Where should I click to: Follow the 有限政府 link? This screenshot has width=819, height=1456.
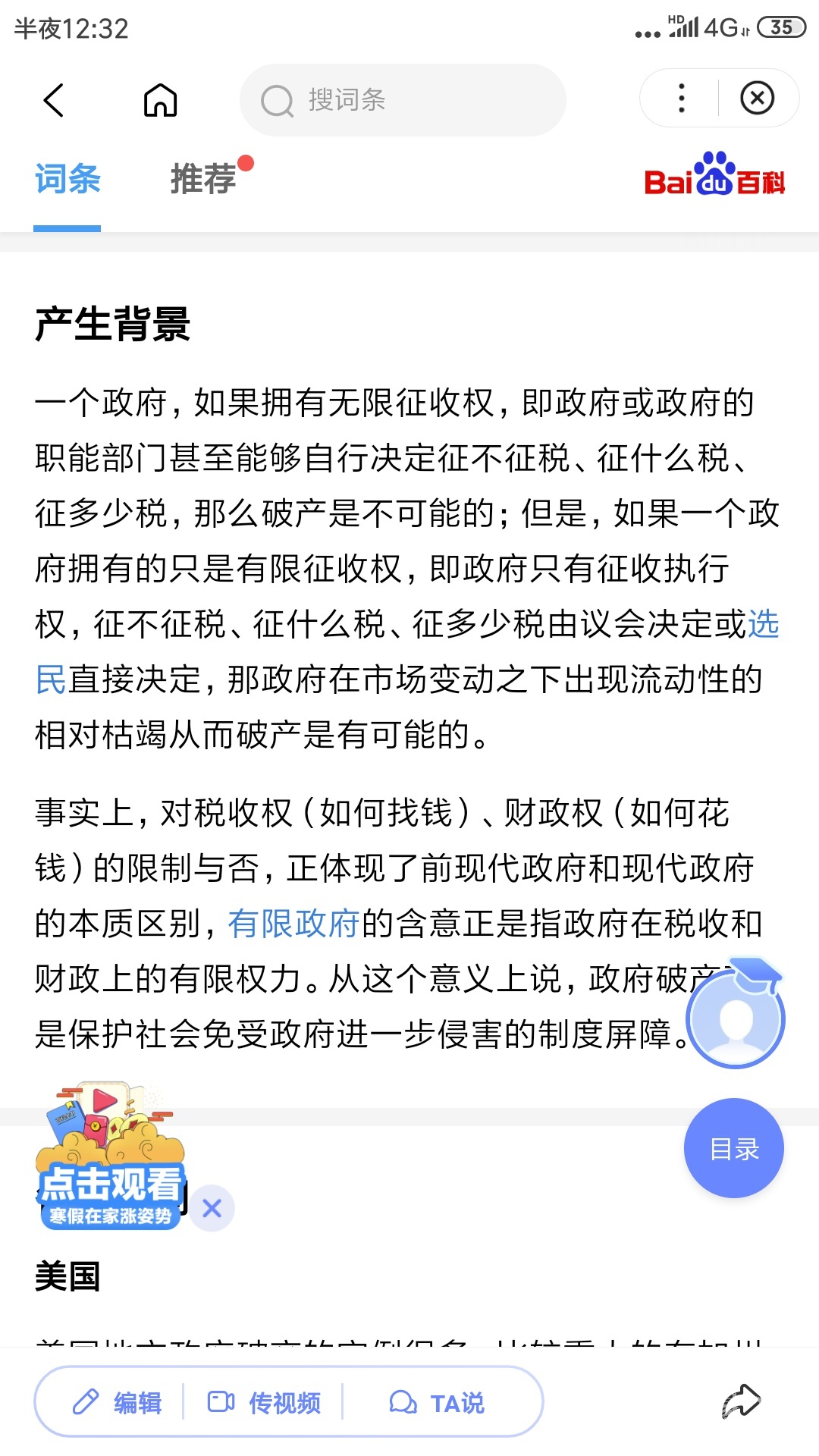(293, 924)
